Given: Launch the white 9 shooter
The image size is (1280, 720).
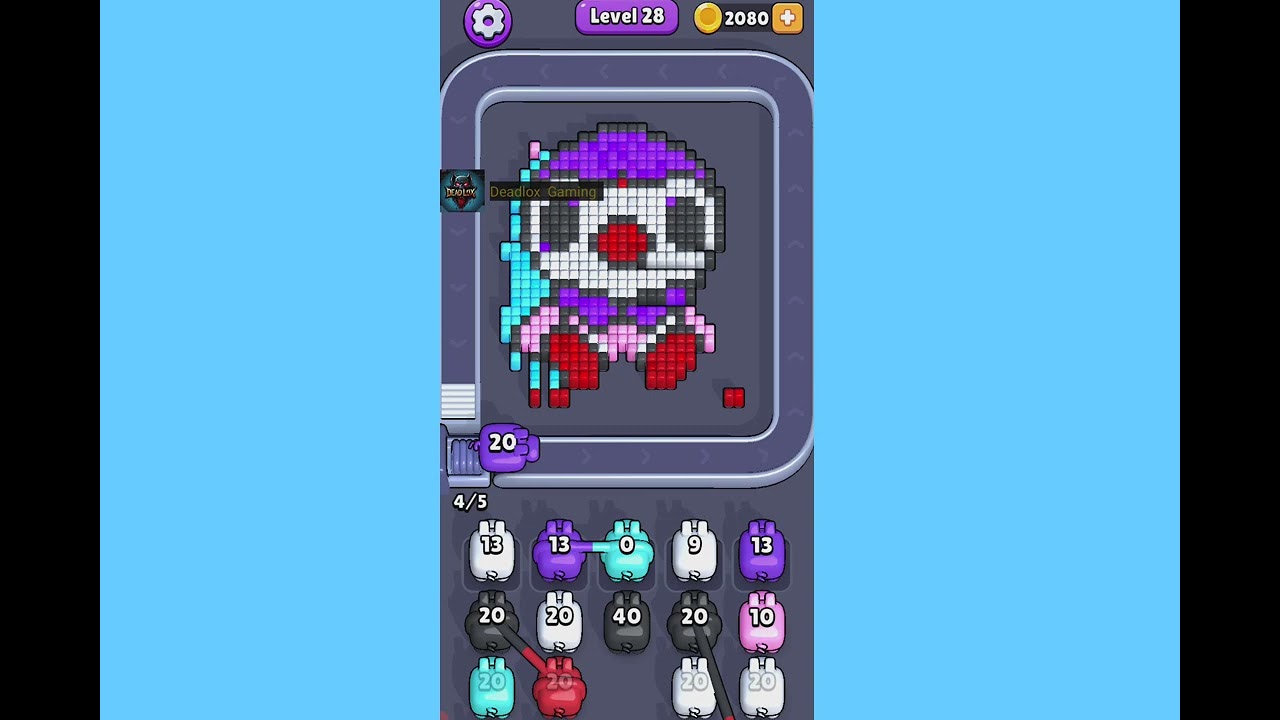Looking at the screenshot, I should (x=694, y=550).
